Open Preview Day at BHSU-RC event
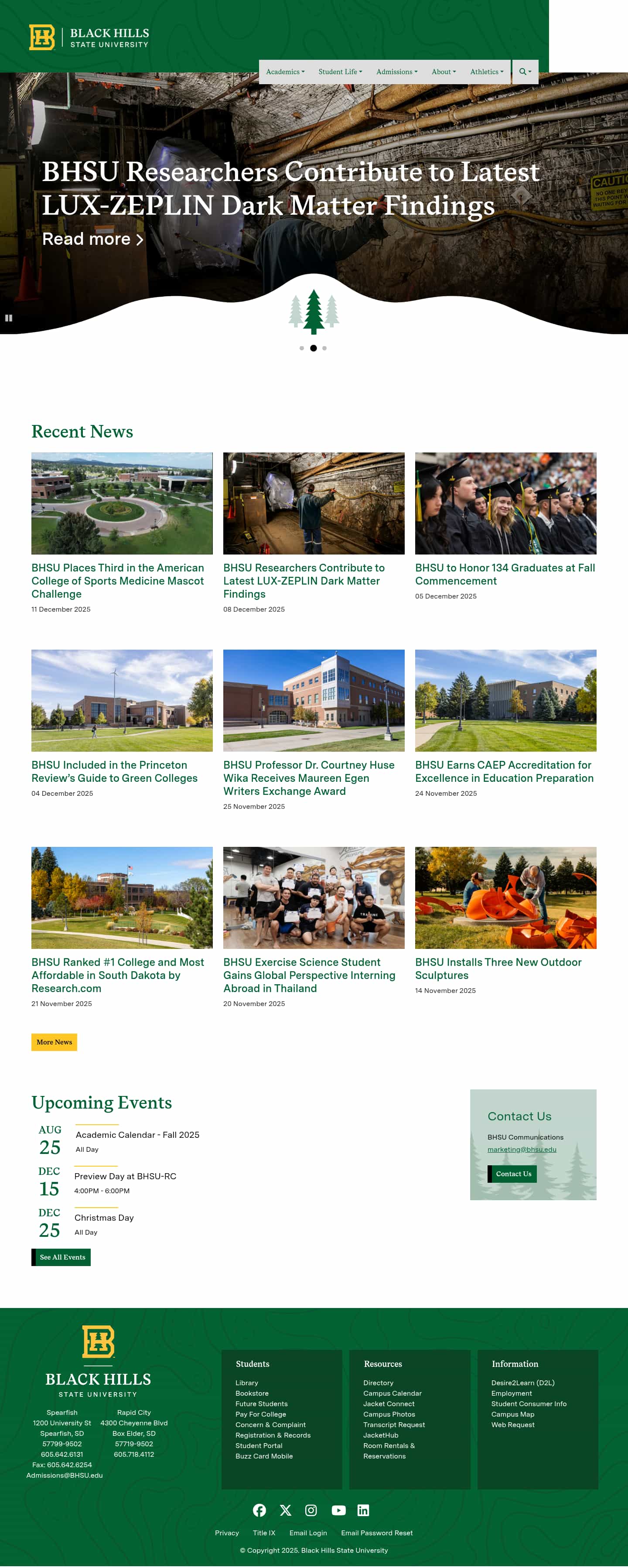The image size is (628, 1568). (x=125, y=1176)
